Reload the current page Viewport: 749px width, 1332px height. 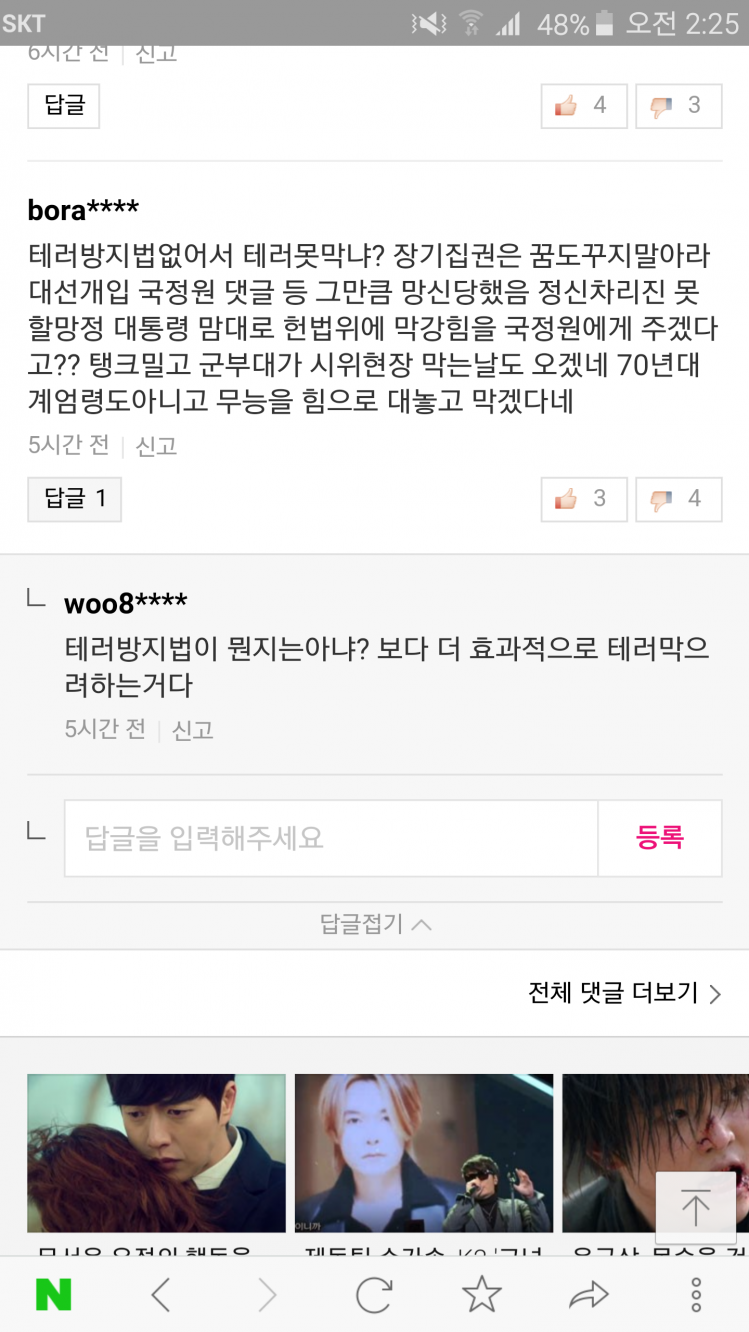coord(374,1295)
